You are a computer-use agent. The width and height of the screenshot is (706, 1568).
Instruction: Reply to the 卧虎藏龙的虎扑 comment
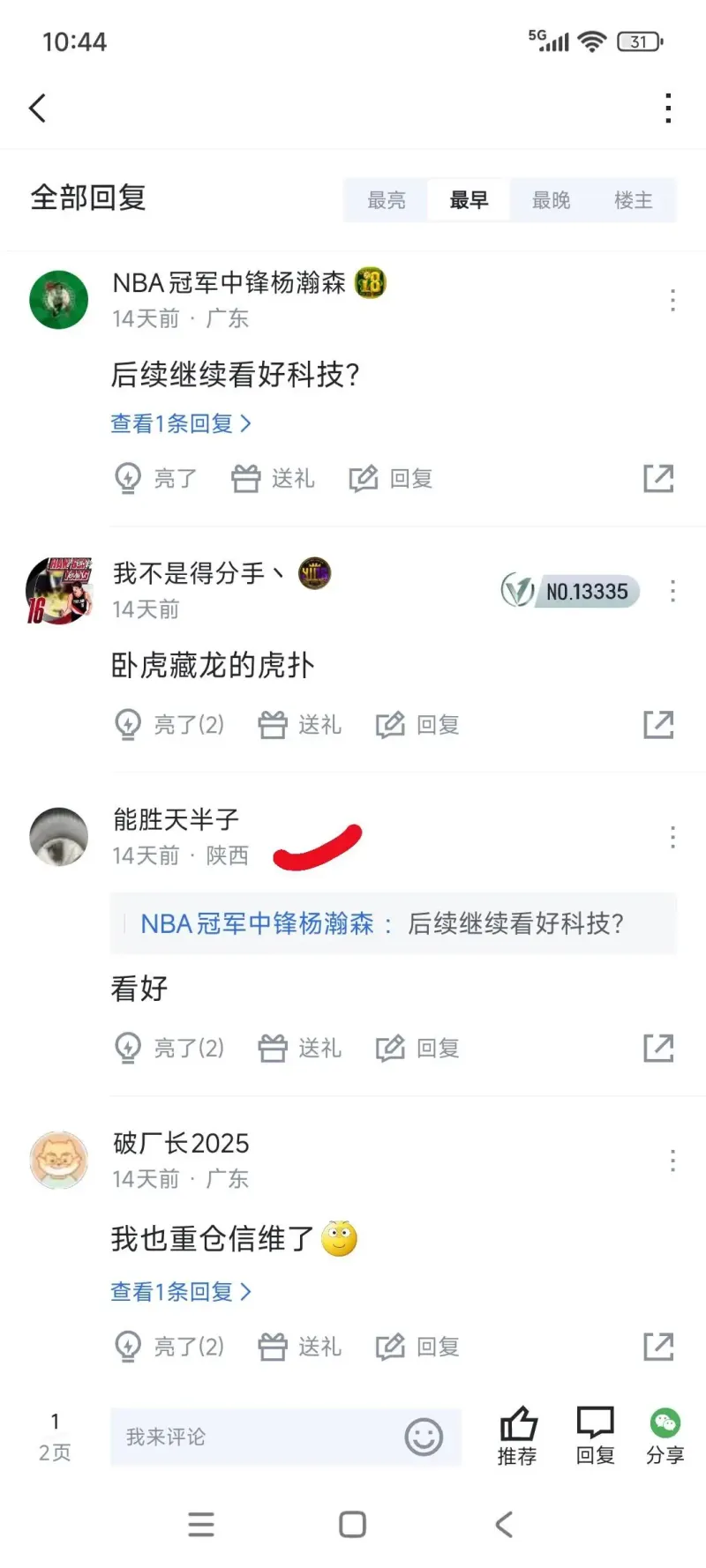click(417, 725)
